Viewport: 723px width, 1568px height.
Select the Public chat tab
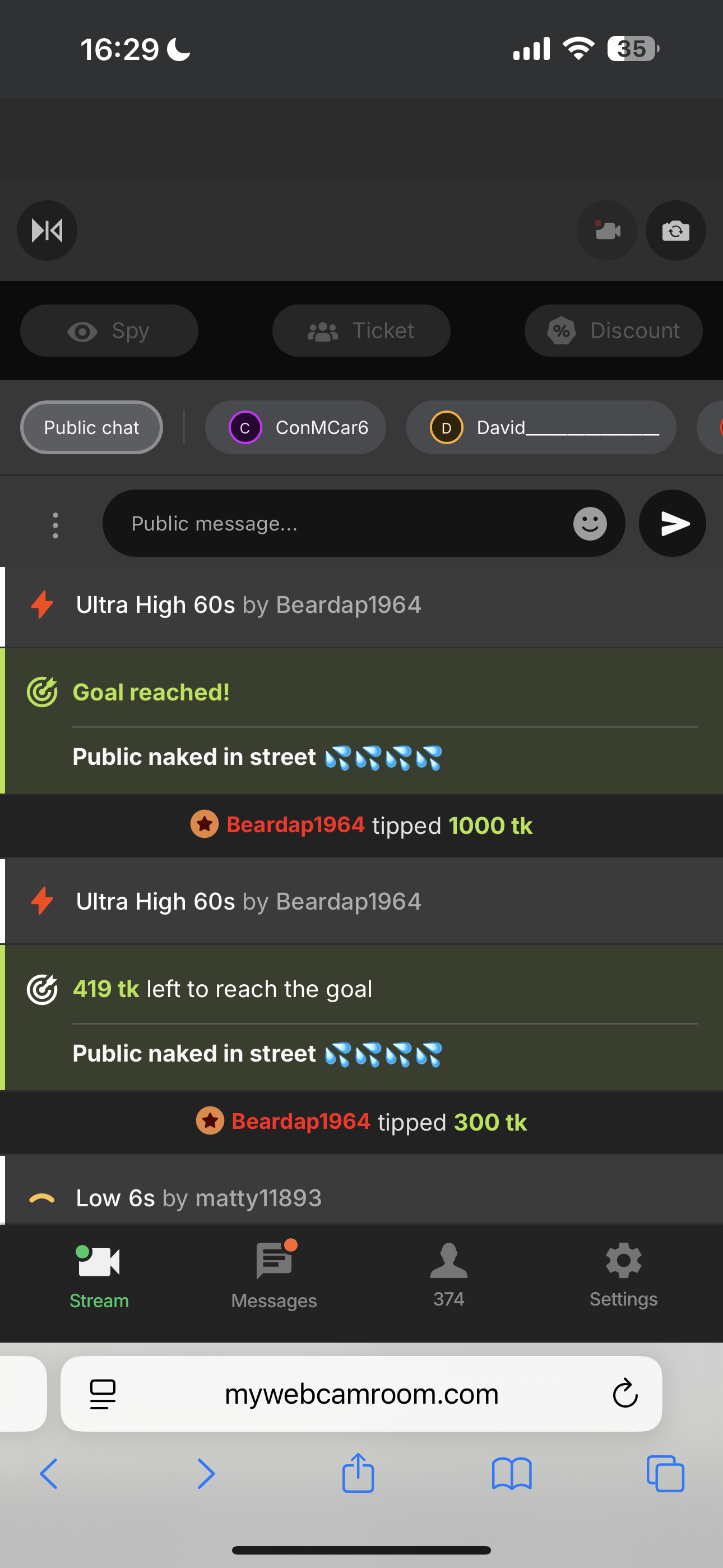point(91,427)
